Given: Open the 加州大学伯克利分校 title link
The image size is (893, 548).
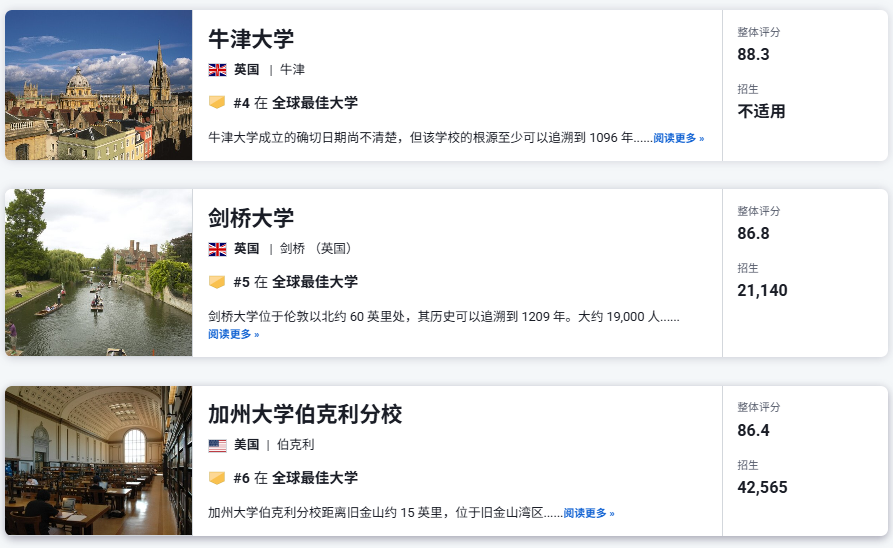Looking at the screenshot, I should tap(305, 414).
